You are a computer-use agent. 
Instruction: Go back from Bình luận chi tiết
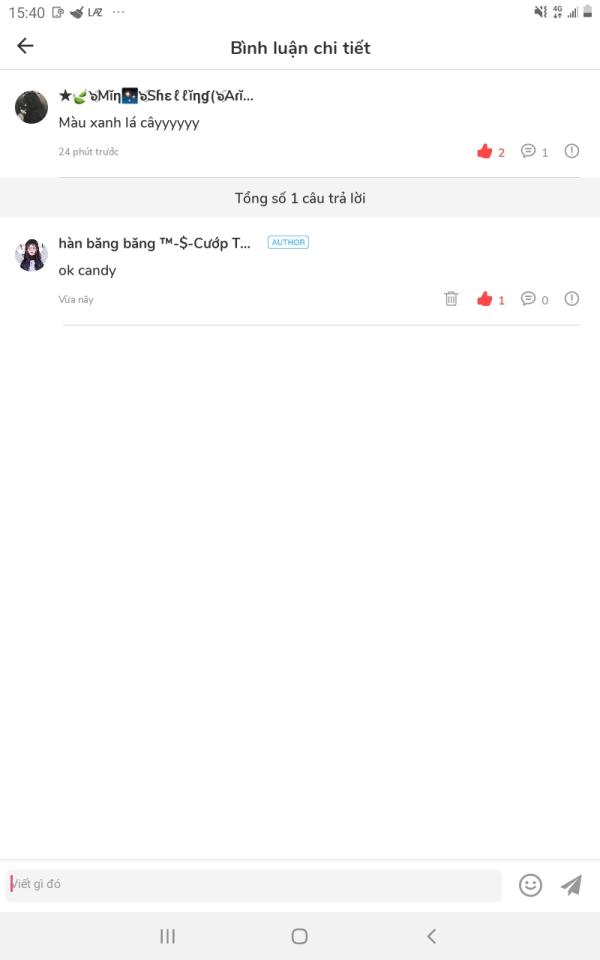pos(25,46)
